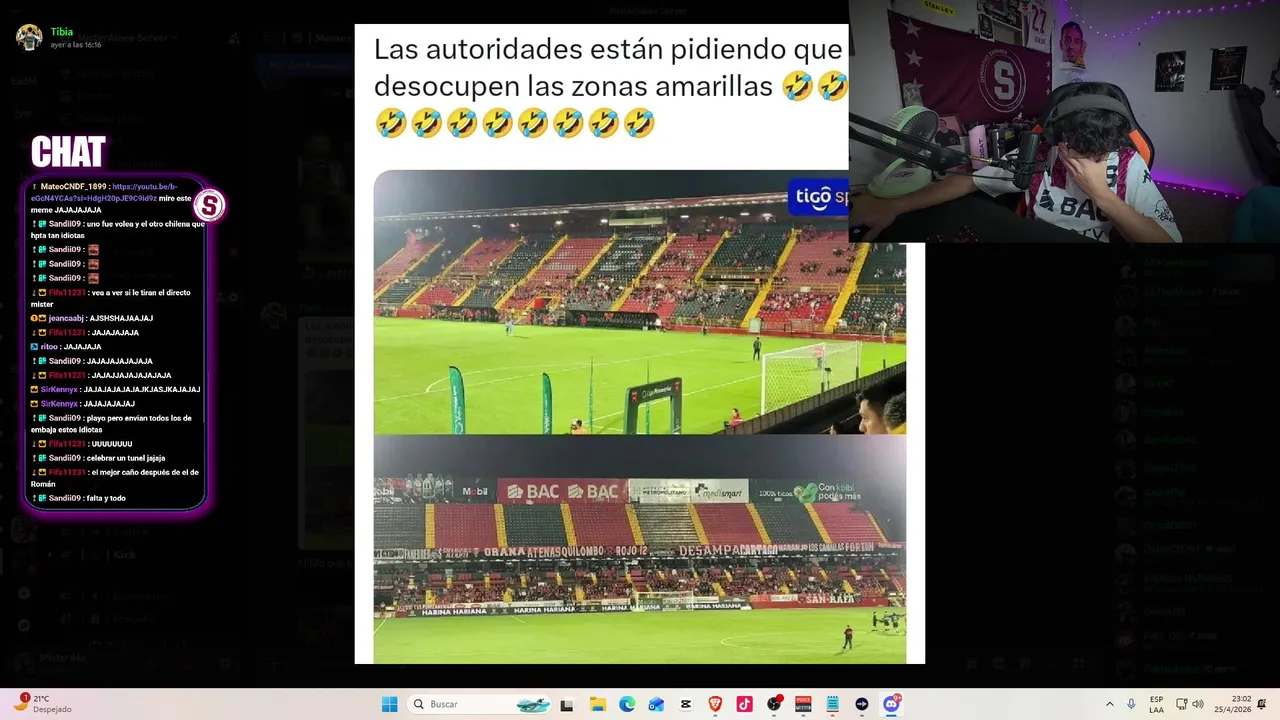Launch Microsoft Edge from the taskbar
Image resolution: width=1280 pixels, height=720 pixels.
627,704
